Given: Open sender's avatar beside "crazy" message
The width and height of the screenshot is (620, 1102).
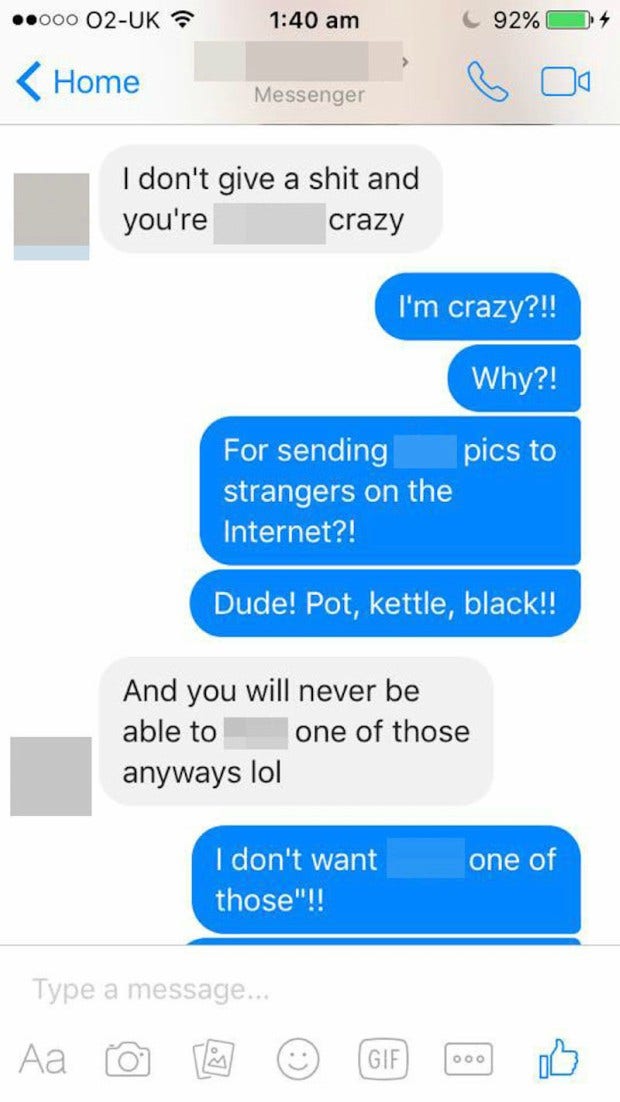Looking at the screenshot, I should [x=51, y=214].
